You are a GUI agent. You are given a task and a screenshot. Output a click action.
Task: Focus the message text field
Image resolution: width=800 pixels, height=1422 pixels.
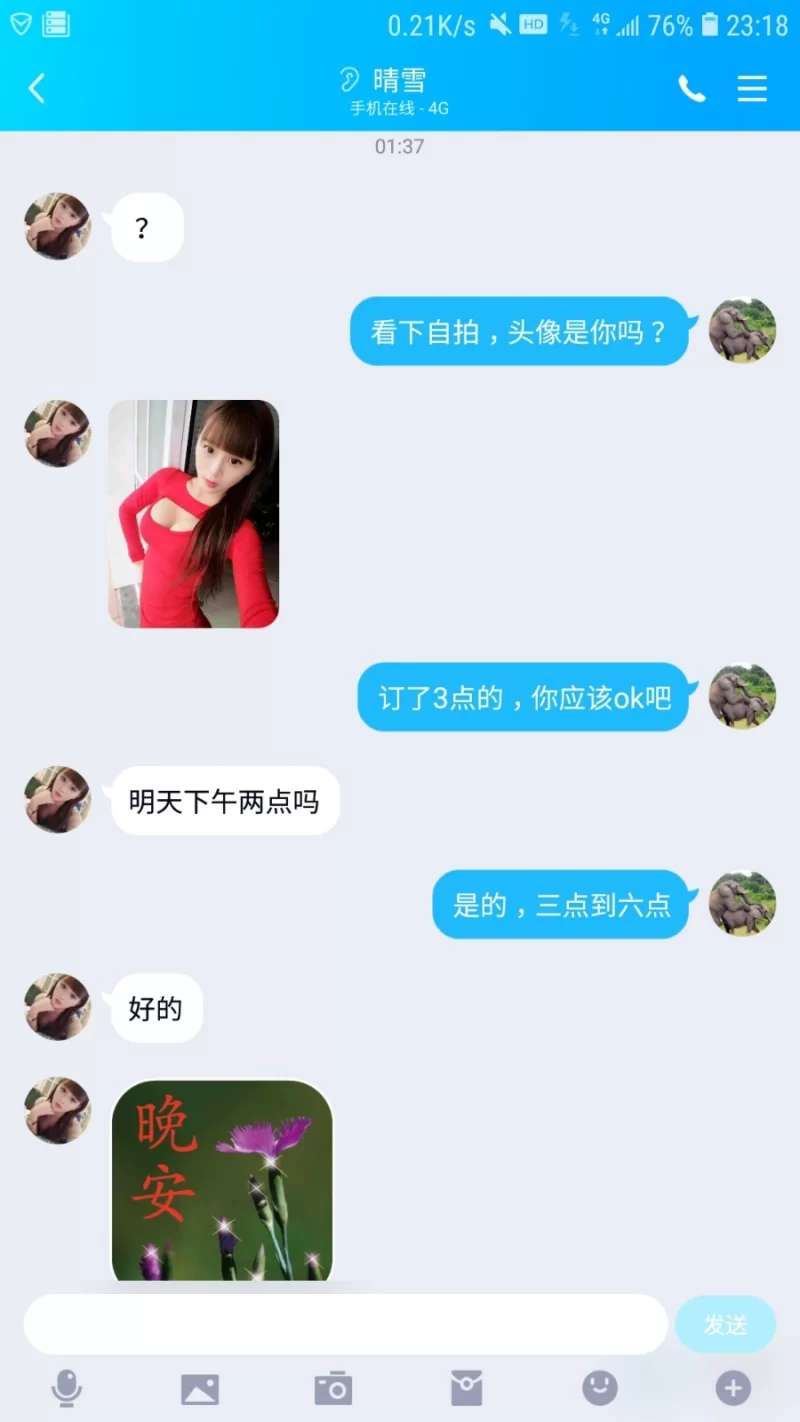click(x=345, y=1324)
